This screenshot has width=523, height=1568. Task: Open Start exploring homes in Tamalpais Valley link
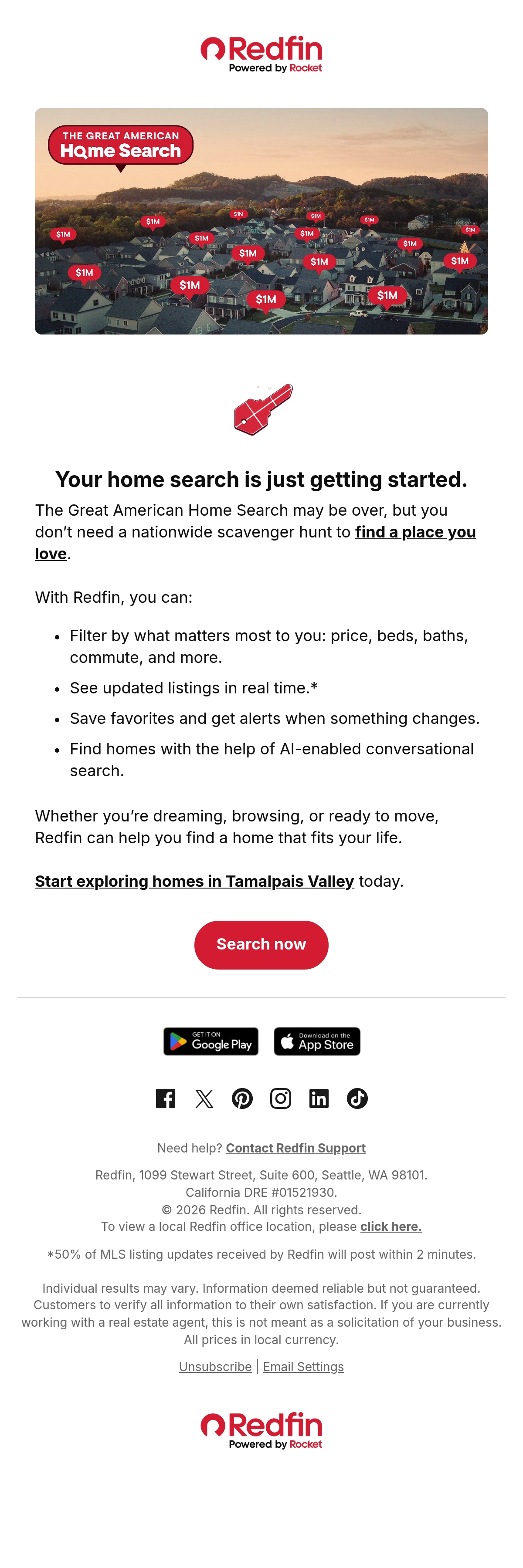pos(194,881)
